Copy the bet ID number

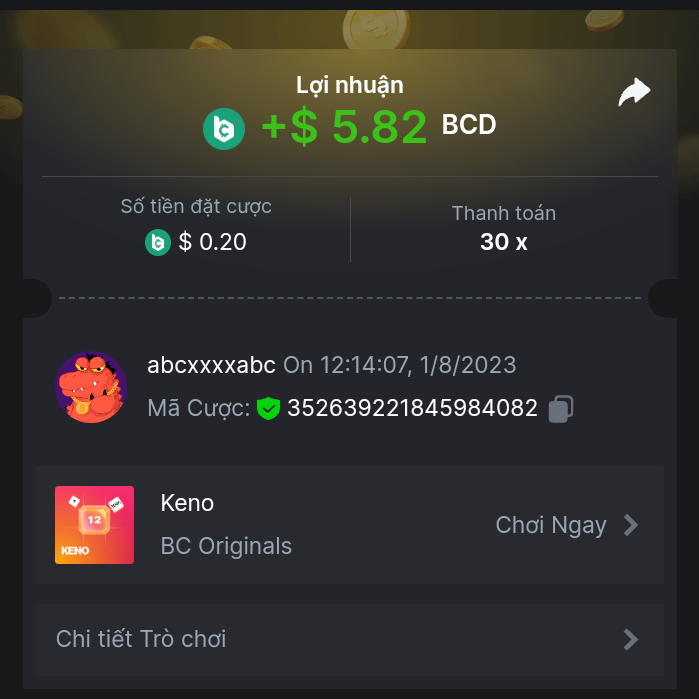[x=560, y=408]
